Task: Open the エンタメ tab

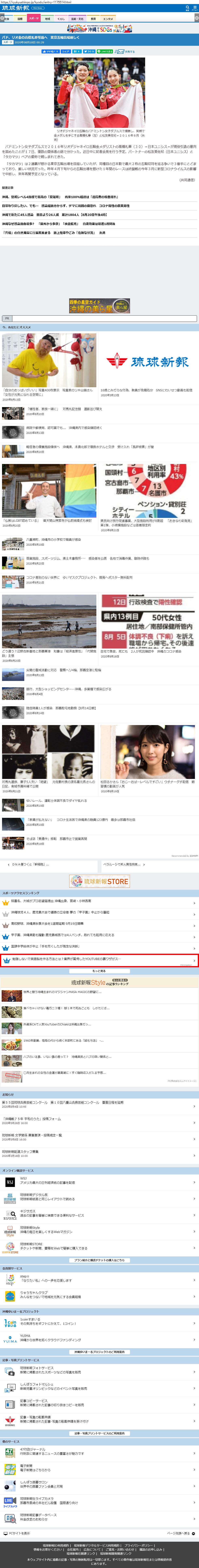Action: 108,19
